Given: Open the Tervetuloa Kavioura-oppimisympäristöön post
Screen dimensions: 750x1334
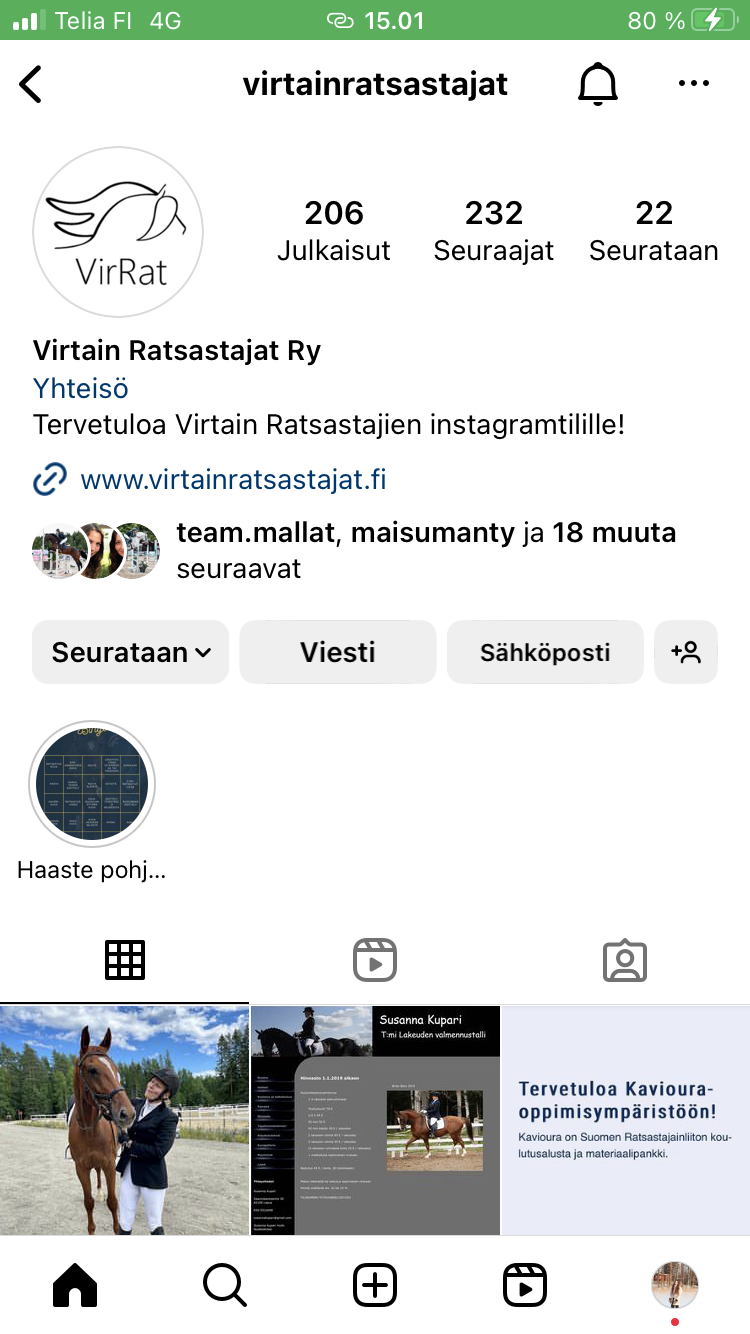Looking at the screenshot, I should point(626,1120).
